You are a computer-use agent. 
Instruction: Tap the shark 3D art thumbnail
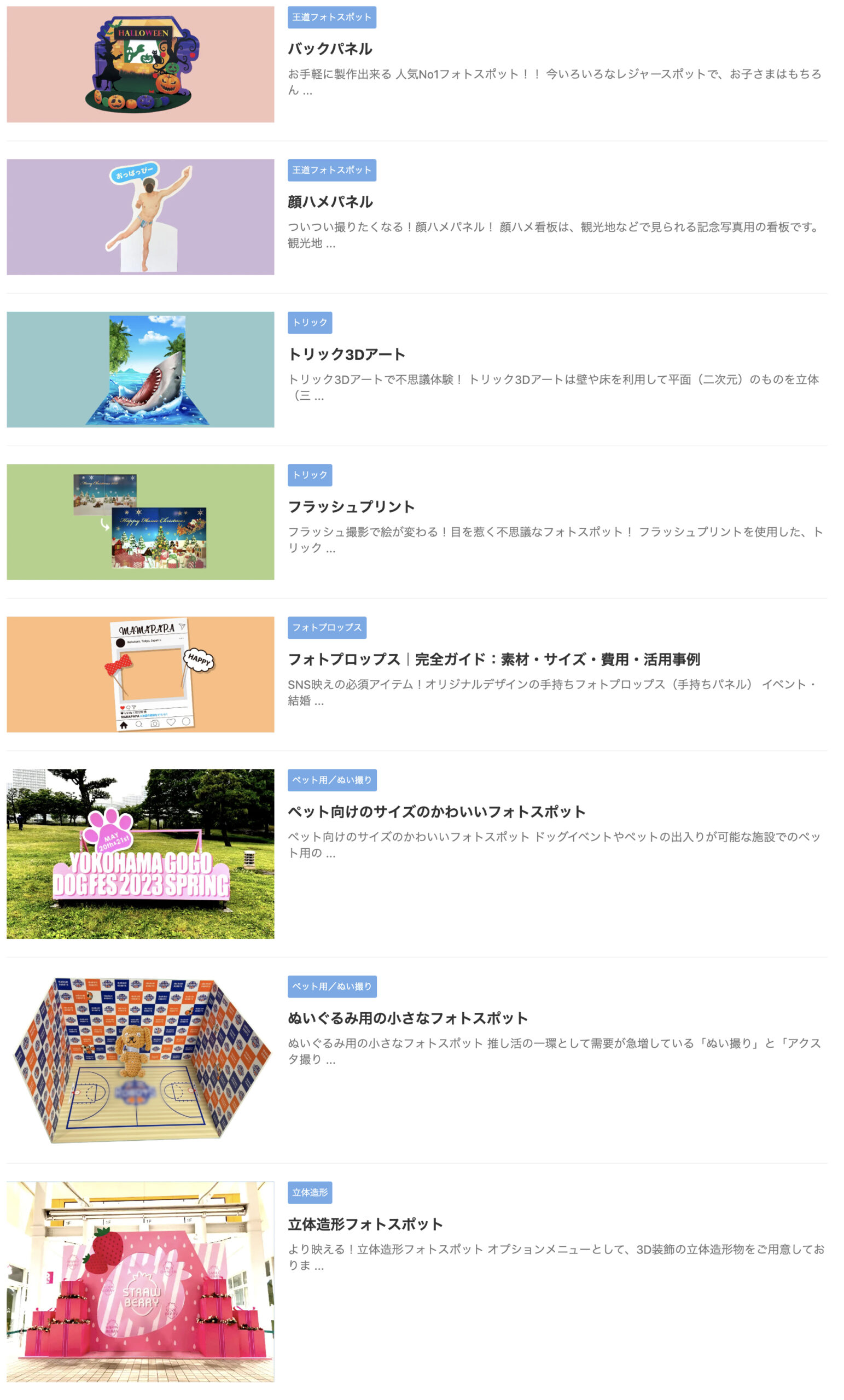tap(140, 369)
